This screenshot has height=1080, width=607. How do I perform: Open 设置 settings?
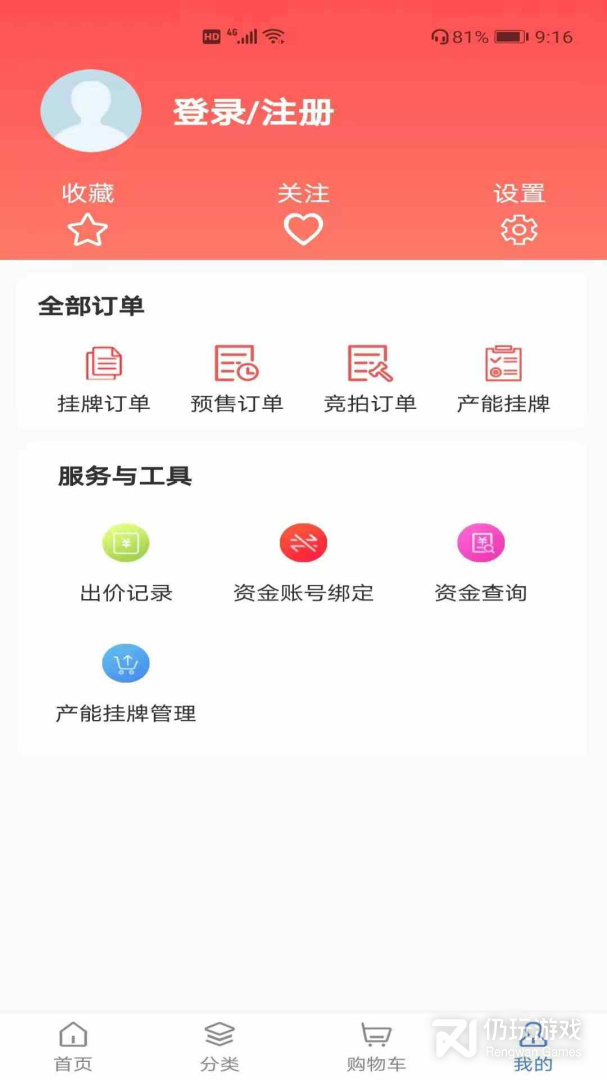(x=519, y=214)
